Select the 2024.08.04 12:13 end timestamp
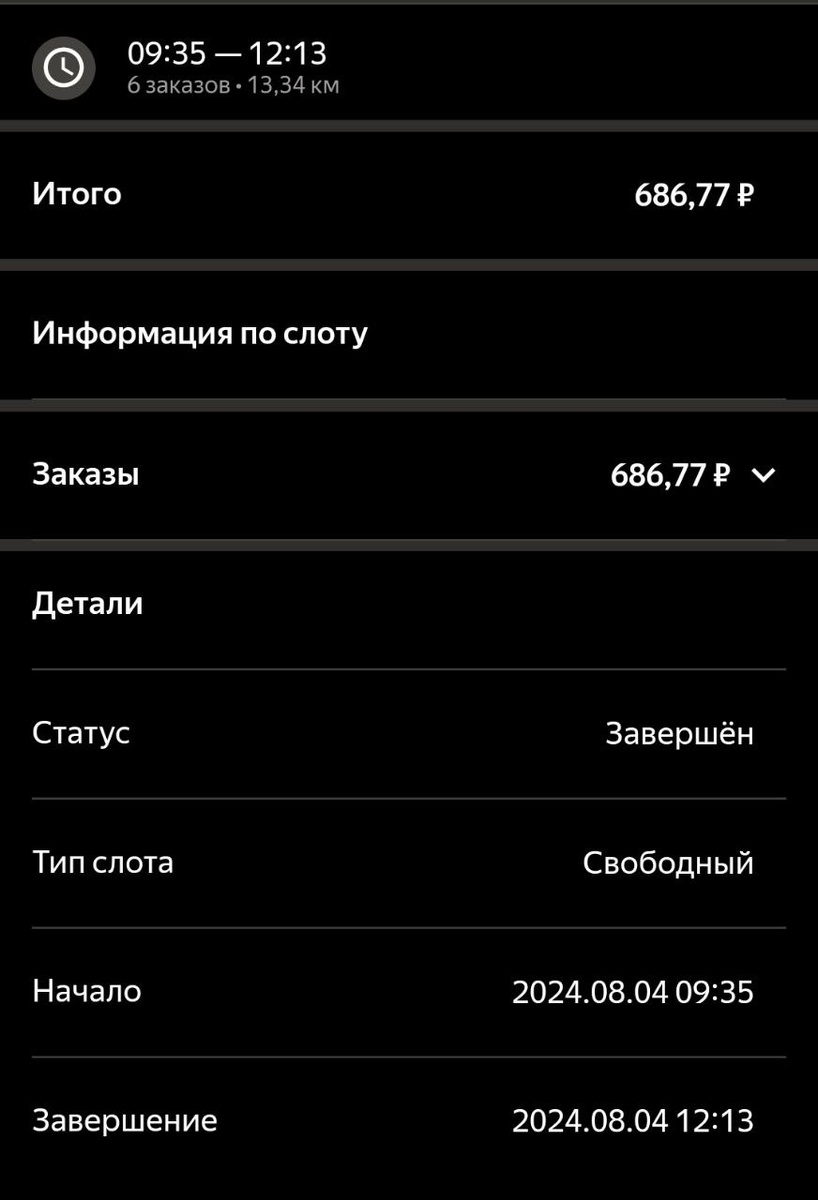Image resolution: width=818 pixels, height=1200 pixels. pos(634,1120)
